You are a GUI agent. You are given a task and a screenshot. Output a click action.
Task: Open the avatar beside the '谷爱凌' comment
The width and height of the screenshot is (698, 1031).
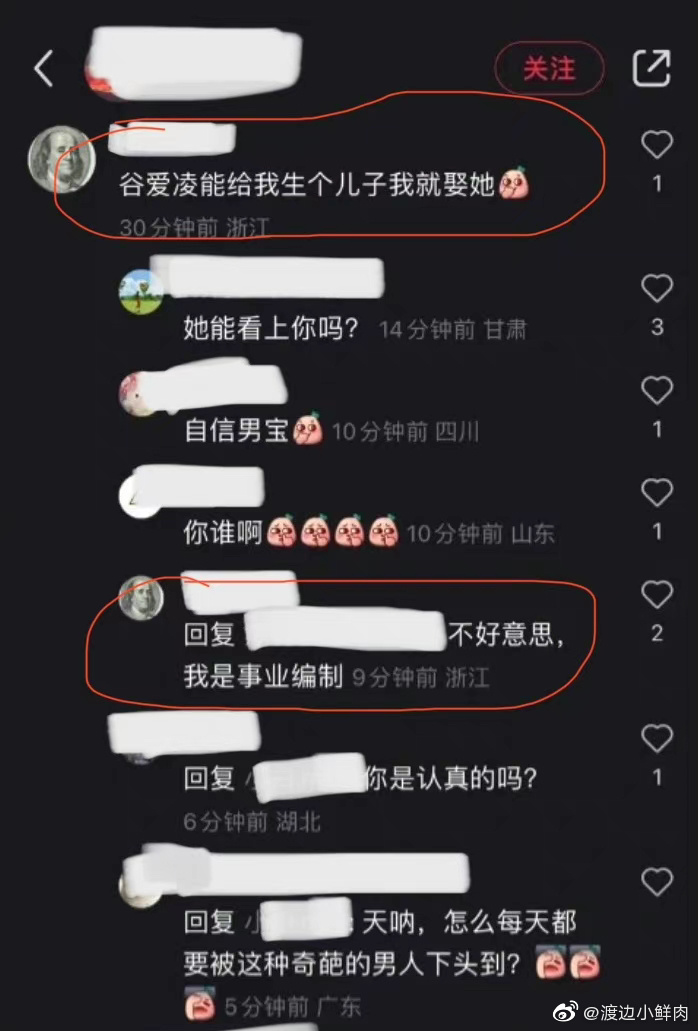tap(61, 159)
